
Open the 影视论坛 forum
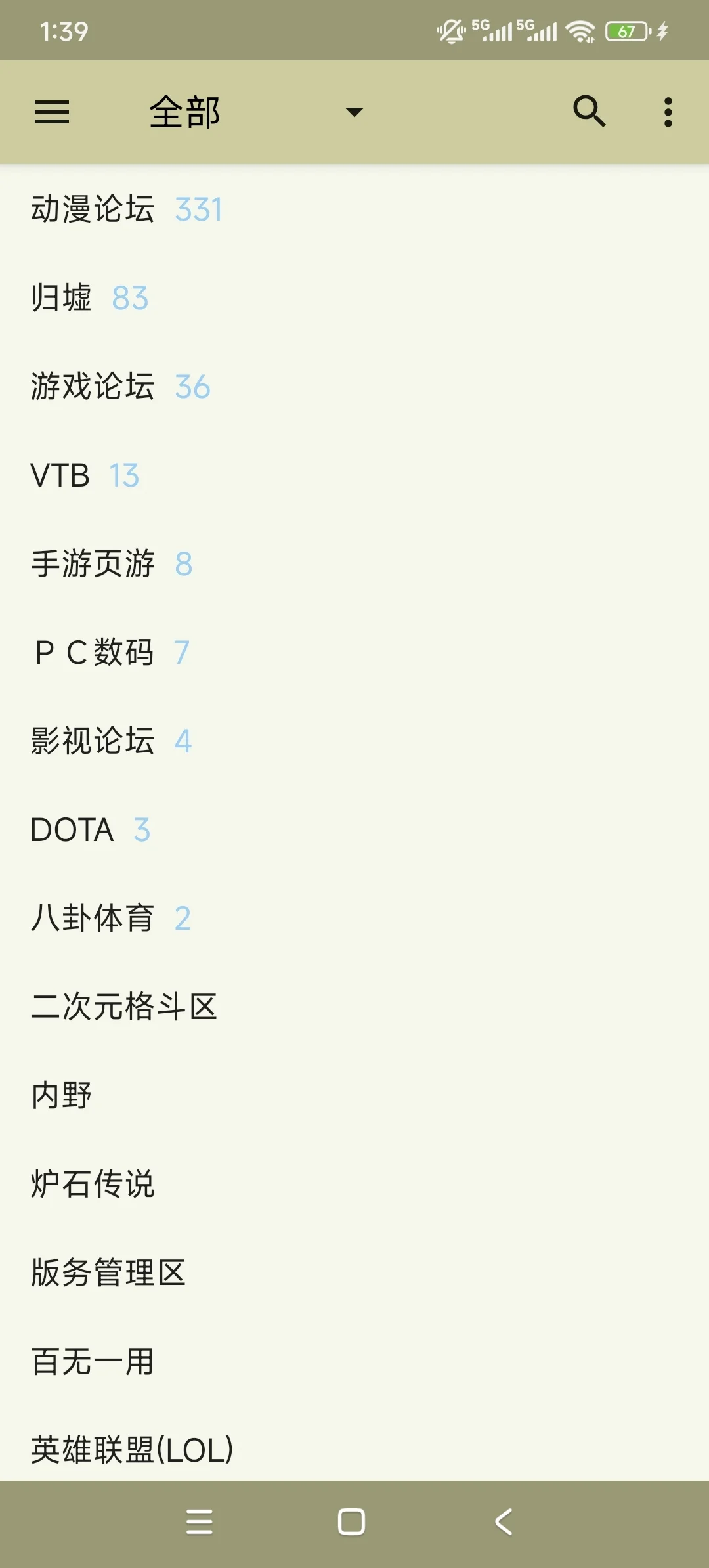point(354,741)
